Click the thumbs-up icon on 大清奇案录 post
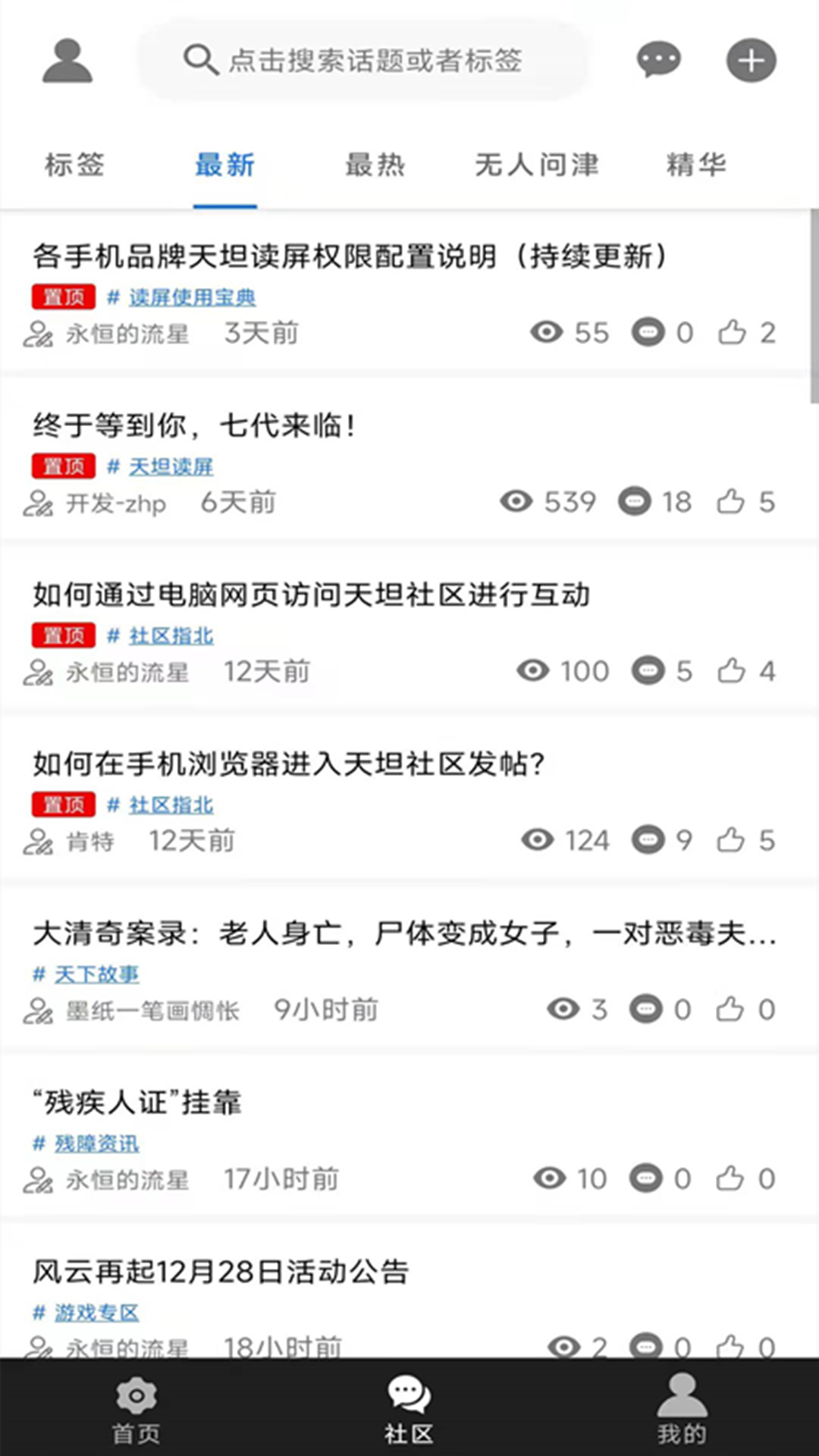 [731, 1009]
